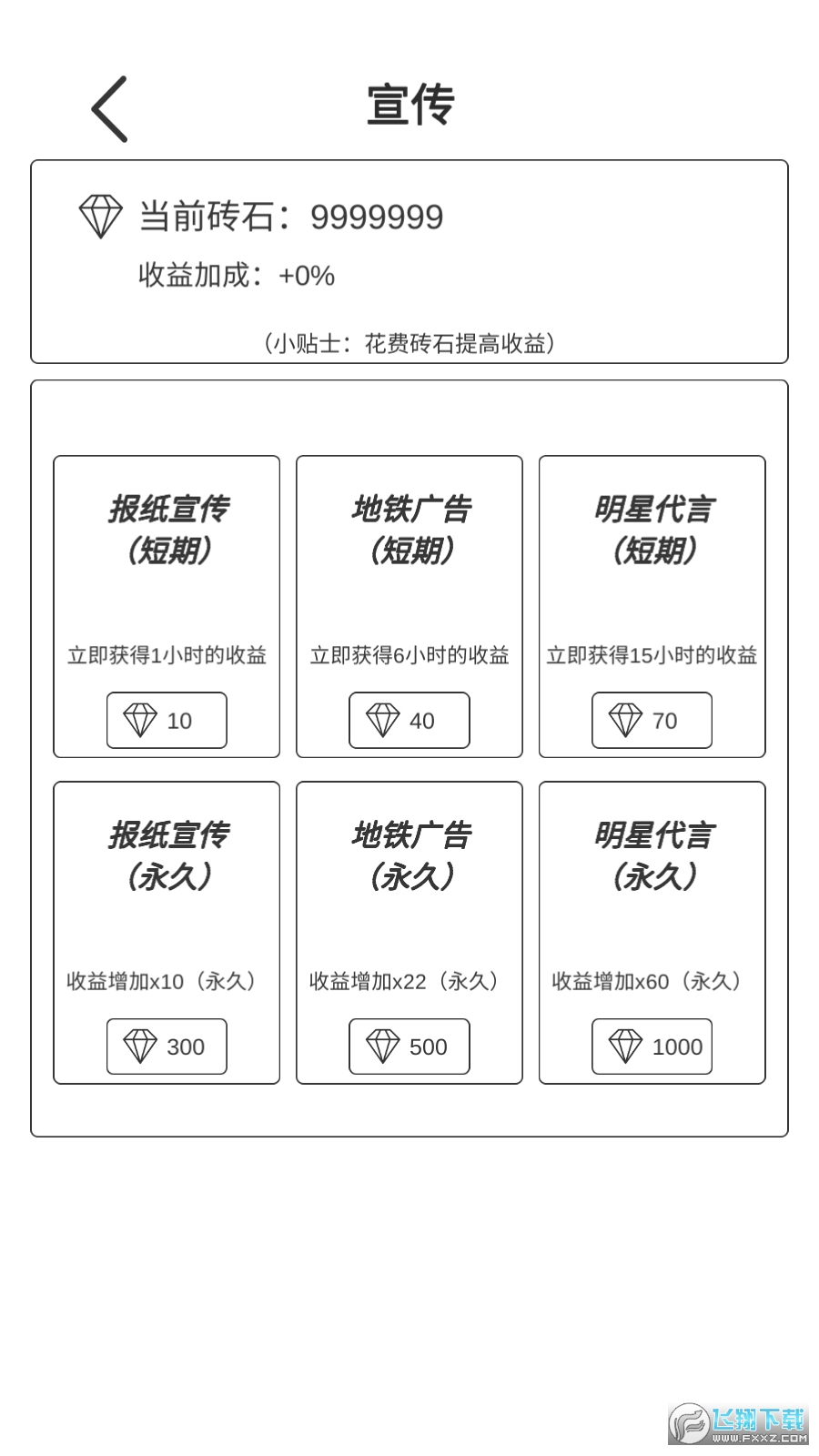Purchase 明星代言 (永久) for 1000 diamonds

point(652,1046)
